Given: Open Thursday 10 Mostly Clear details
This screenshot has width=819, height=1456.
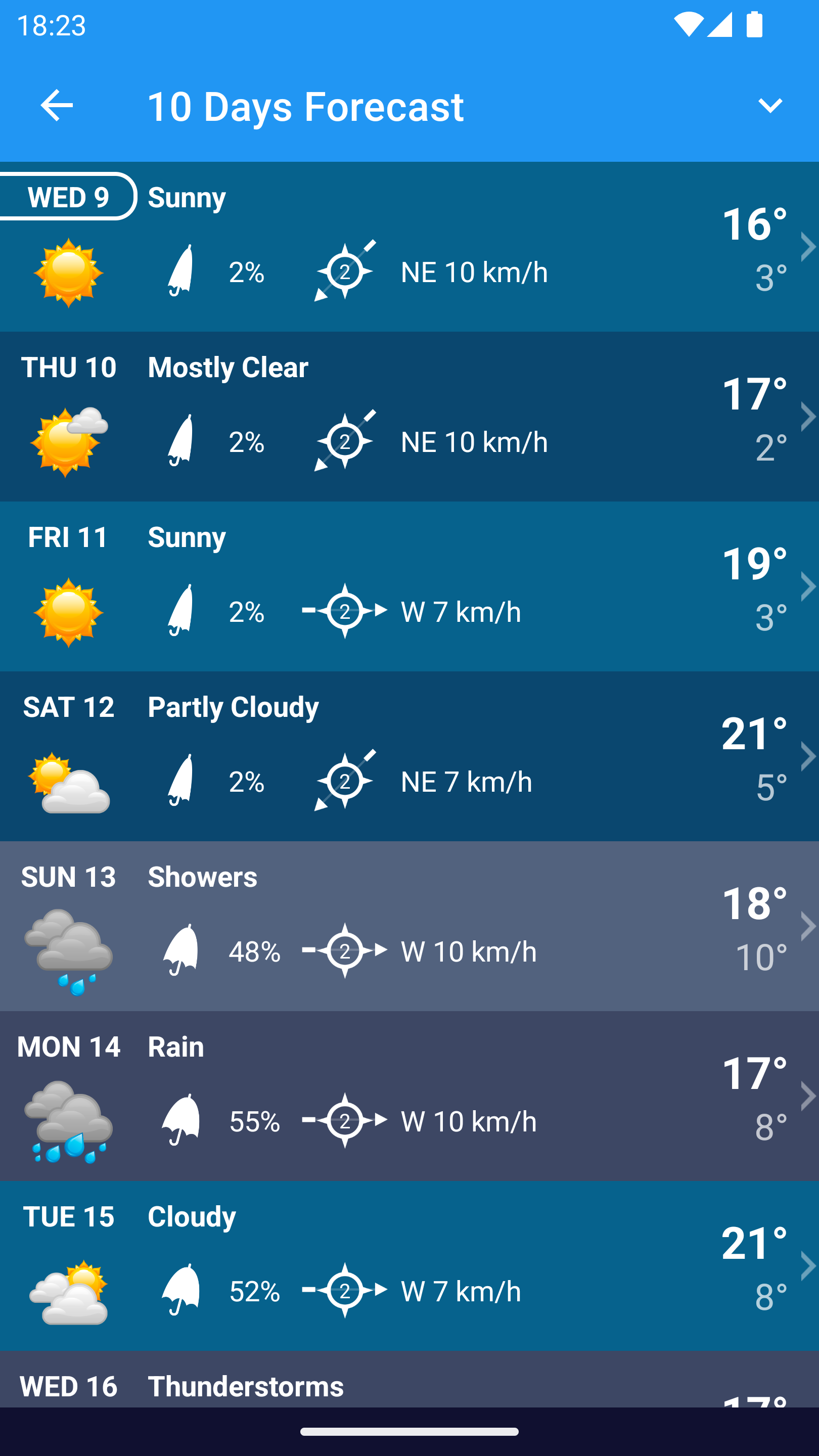Looking at the screenshot, I should point(409,417).
